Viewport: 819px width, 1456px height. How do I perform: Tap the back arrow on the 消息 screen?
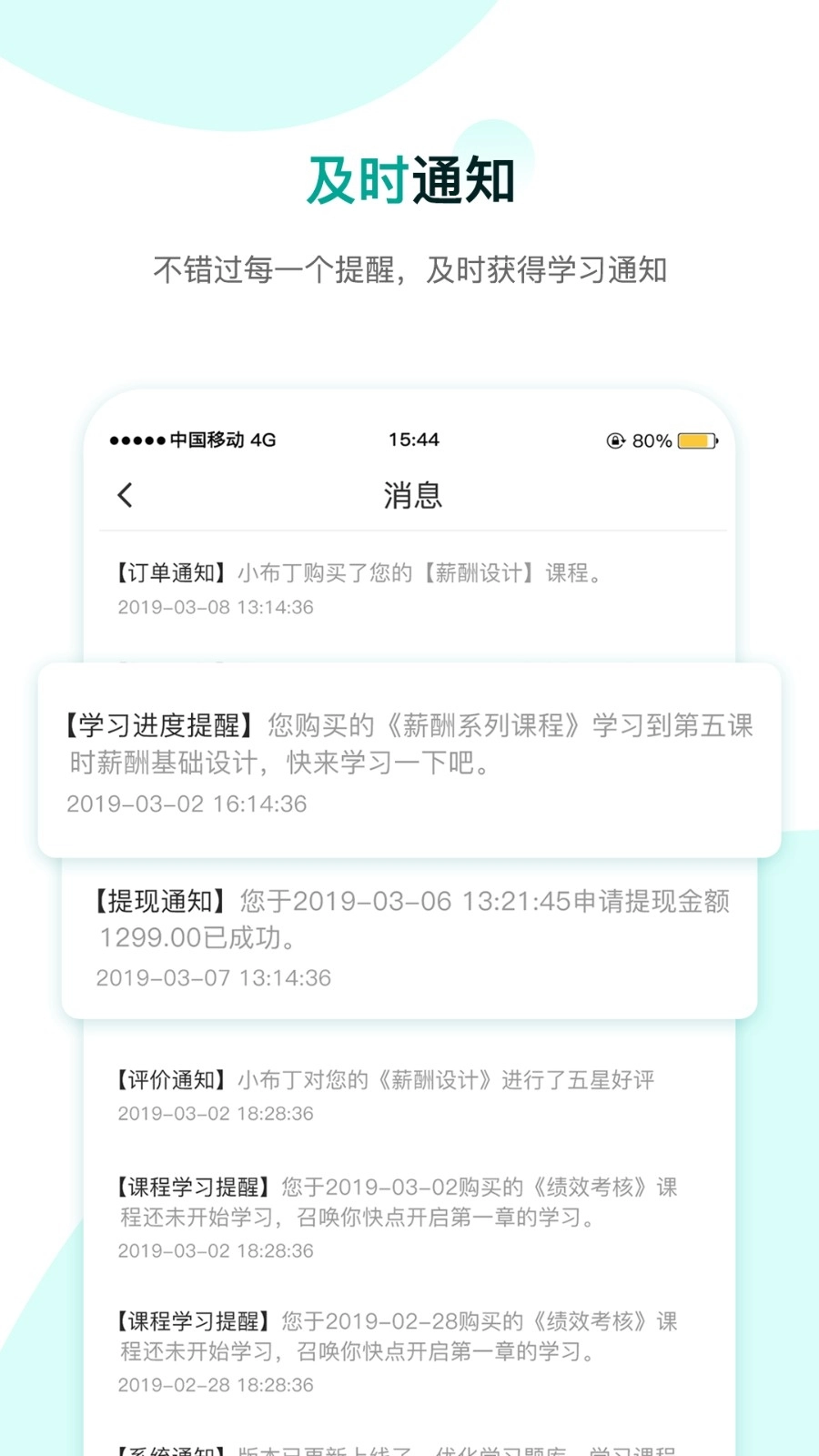point(124,494)
